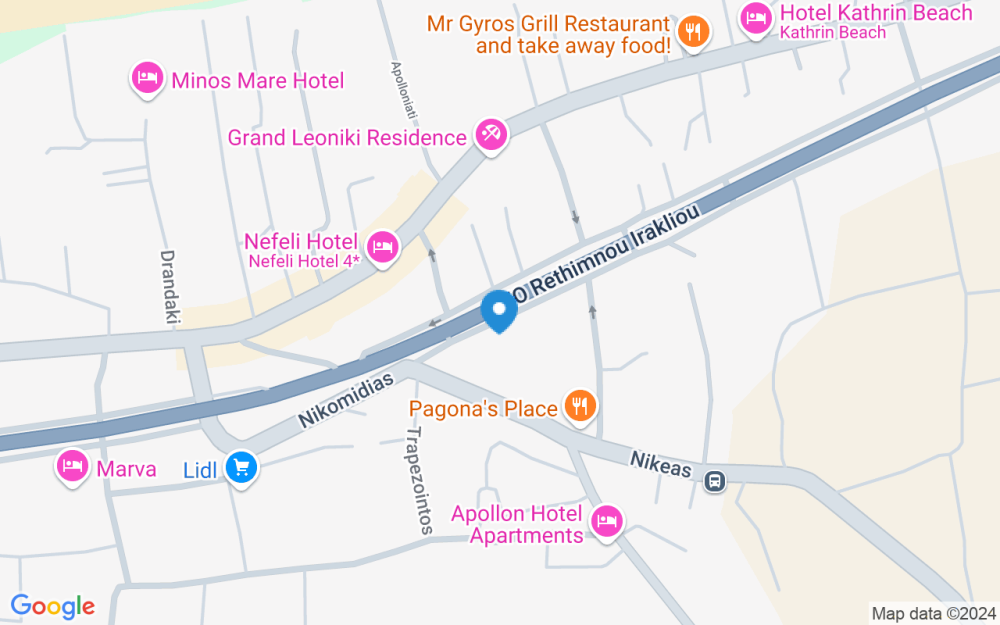The image size is (1000, 625).
Task: Tap the blue location pin
Action: 499,309
